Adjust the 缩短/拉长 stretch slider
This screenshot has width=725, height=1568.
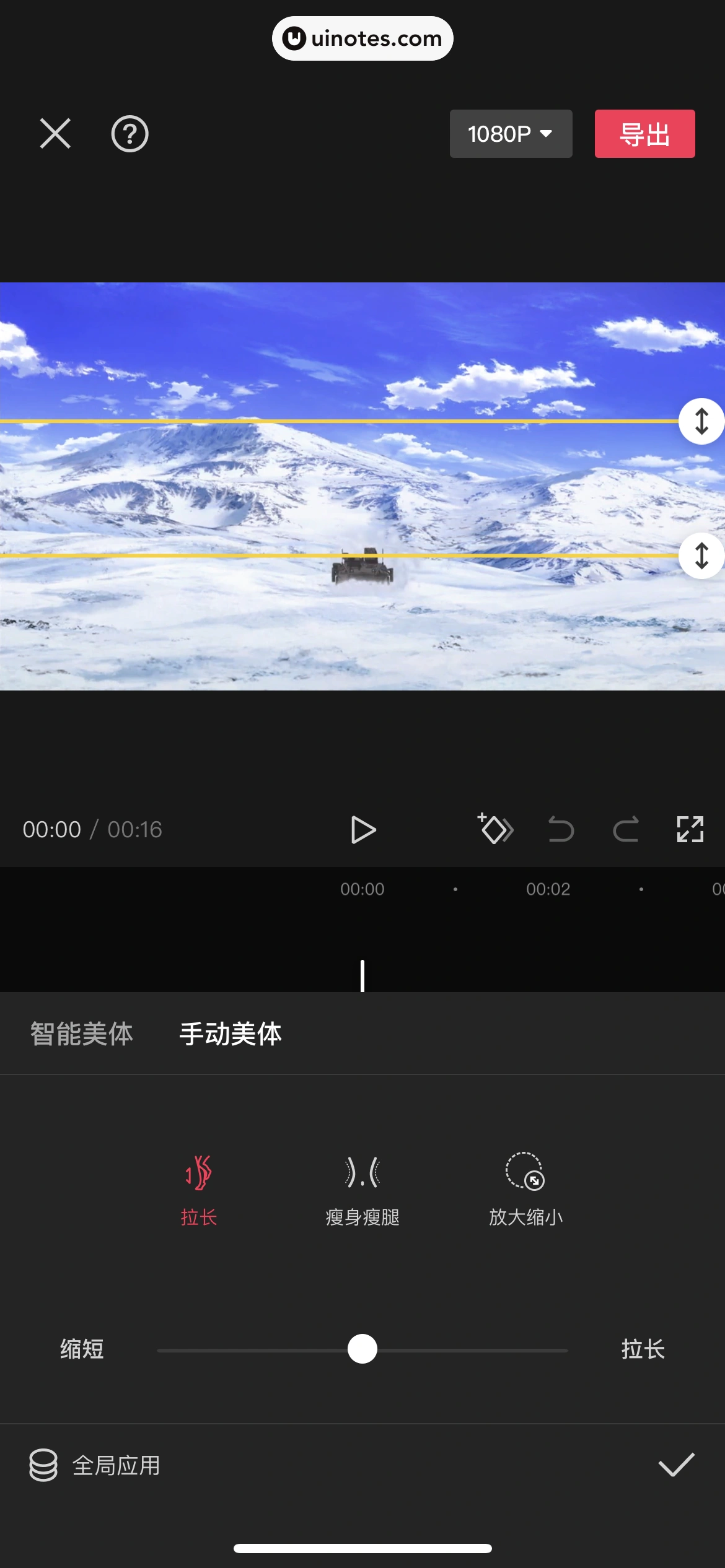pyautogui.click(x=362, y=1349)
